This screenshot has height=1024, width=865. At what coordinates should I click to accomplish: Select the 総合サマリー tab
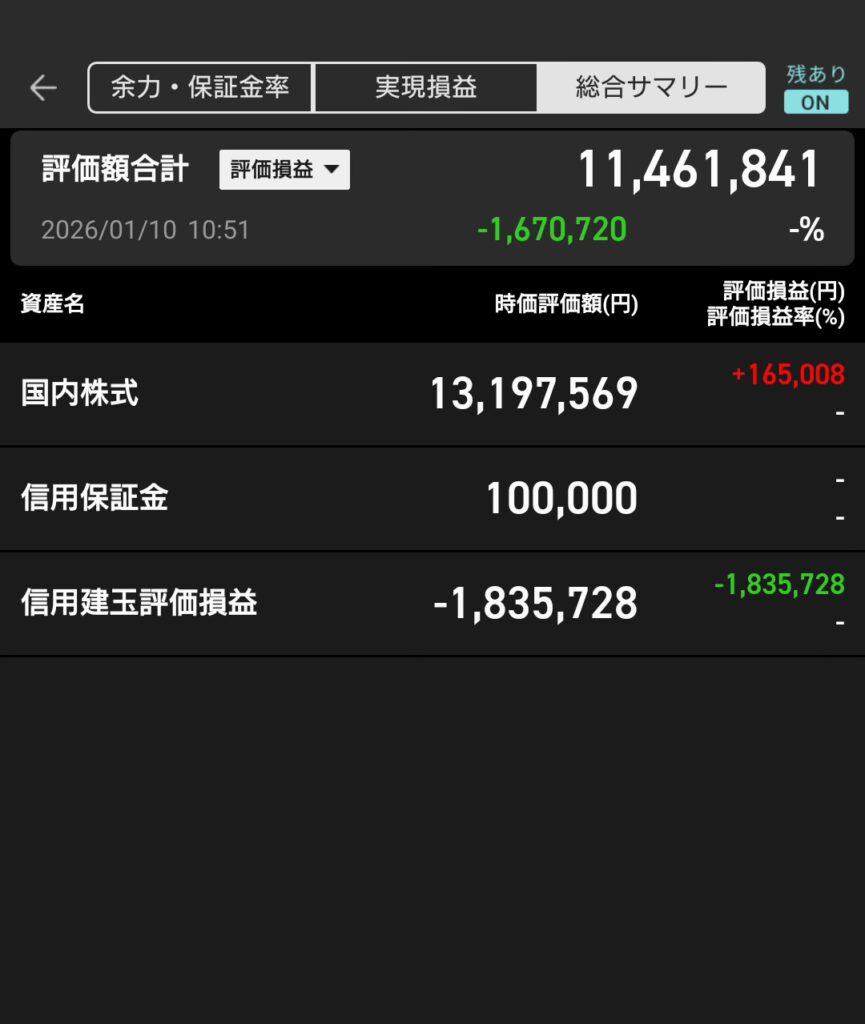point(651,88)
